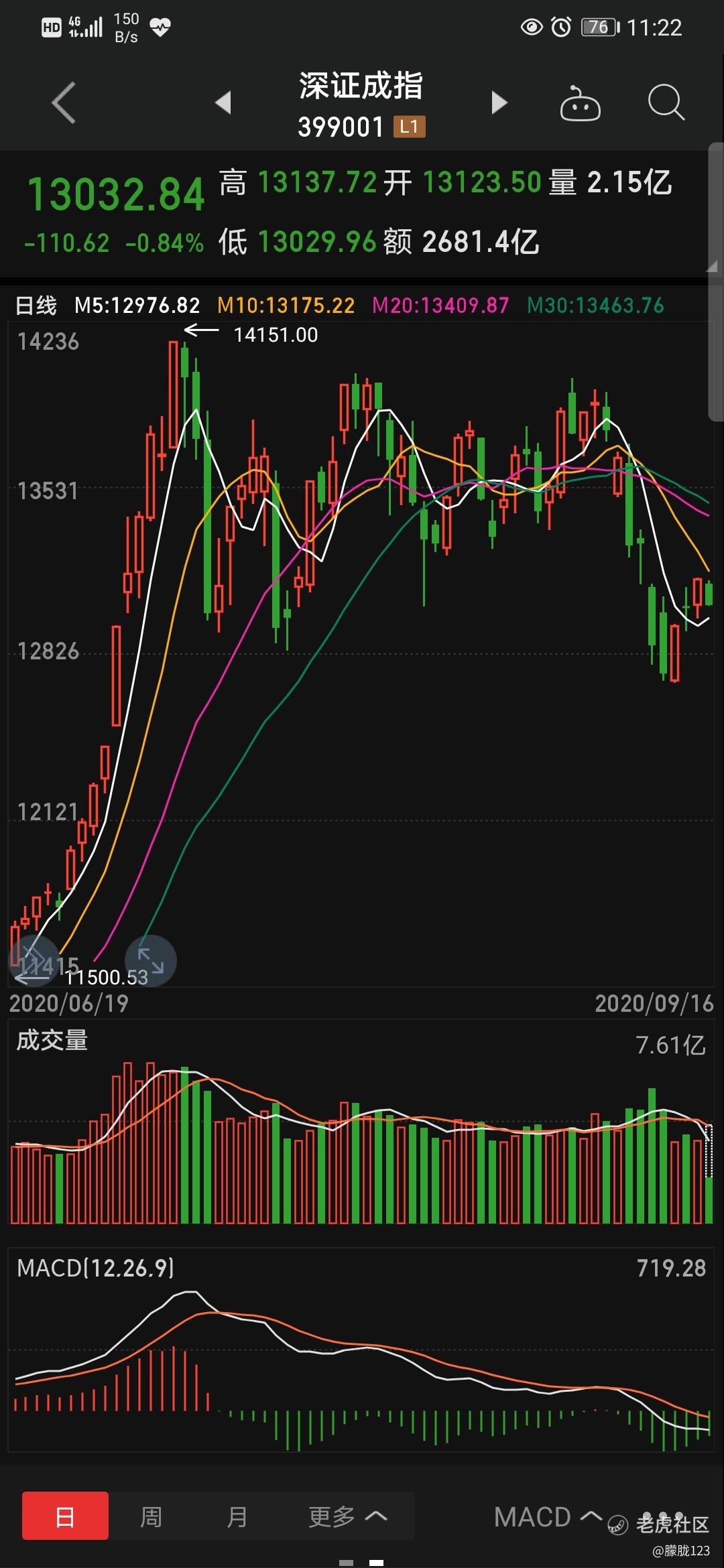724x1568 pixels.
Task: Select the 日 daily chart tab
Action: 65,1516
